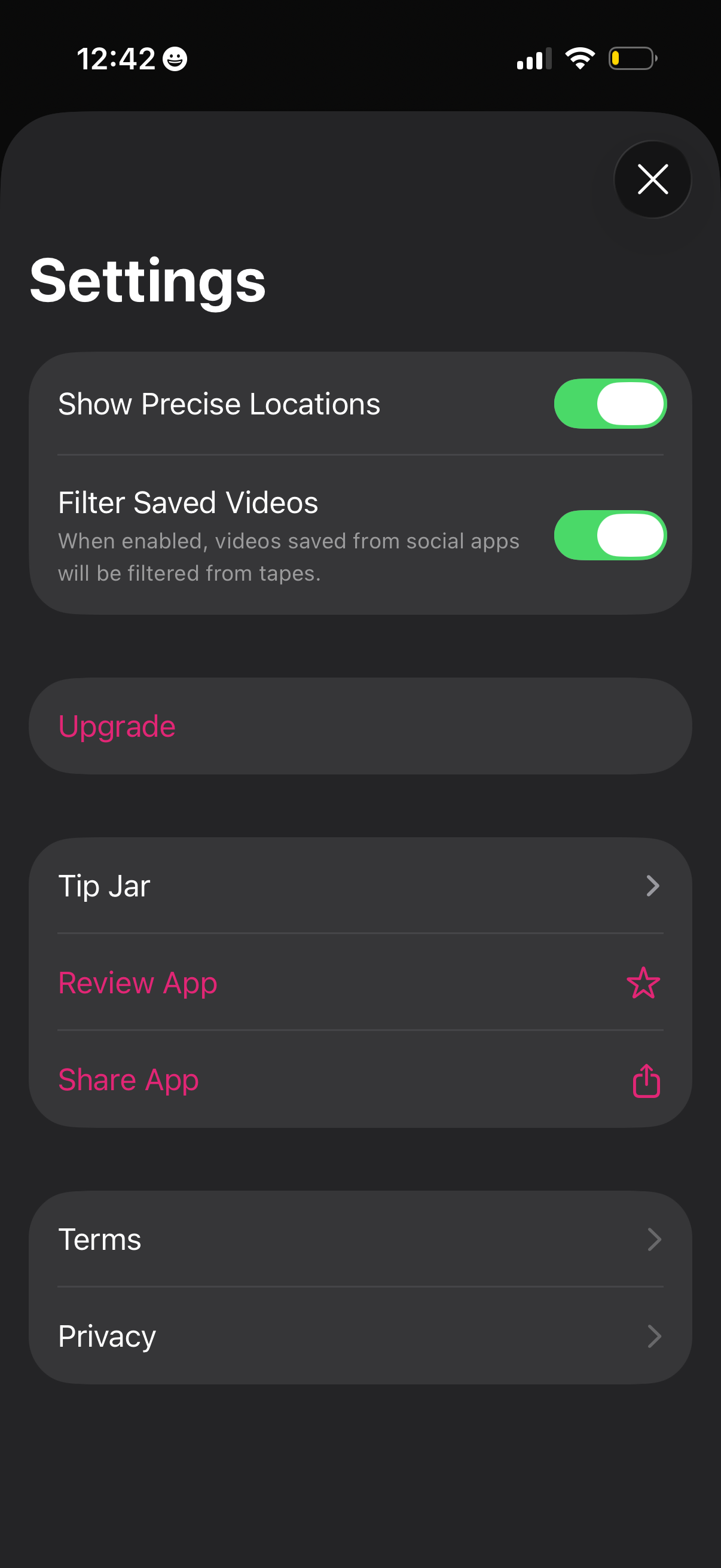The height and width of the screenshot is (1568, 721).
Task: Open the Privacy page
Action: click(106, 1337)
